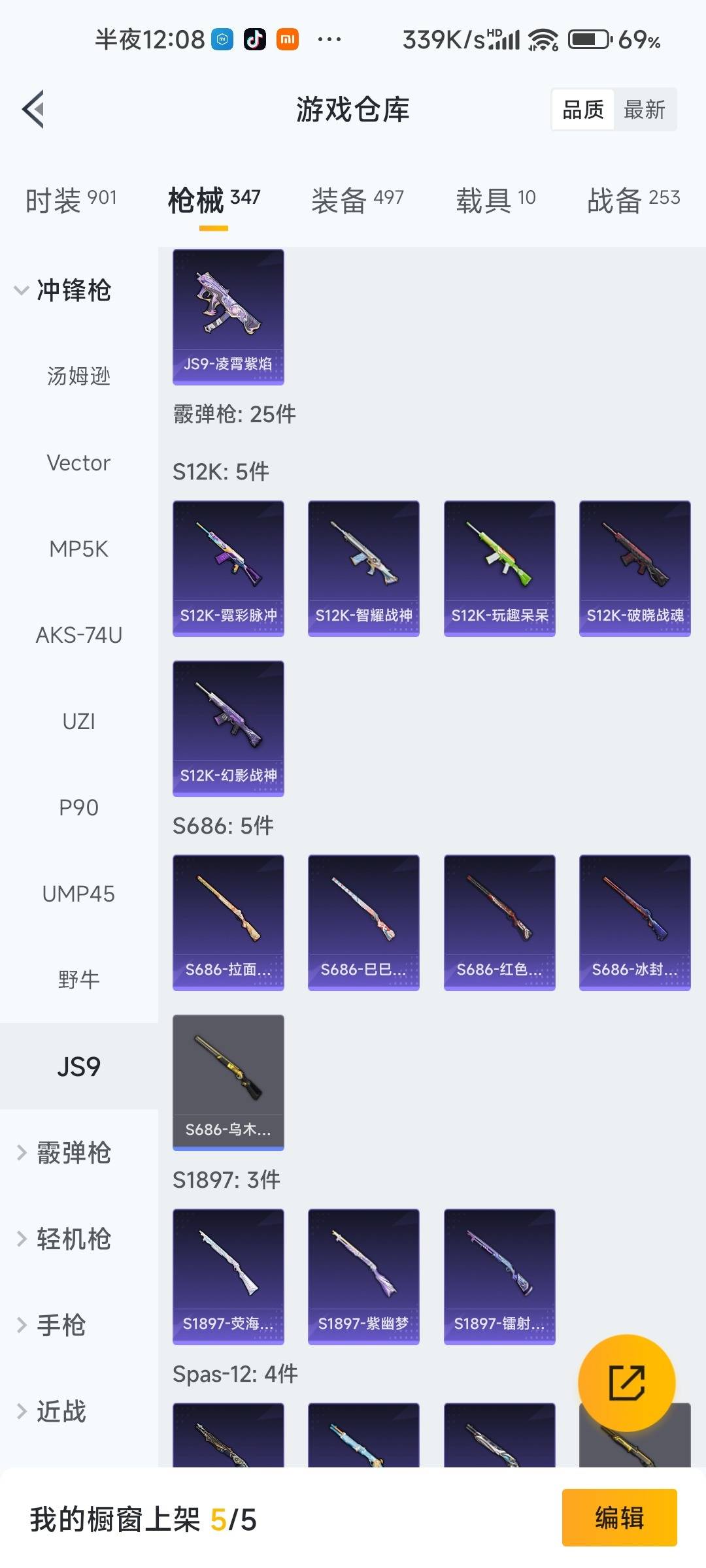706x1568 pixels.
Task: Tap the 编辑 button
Action: click(619, 1517)
